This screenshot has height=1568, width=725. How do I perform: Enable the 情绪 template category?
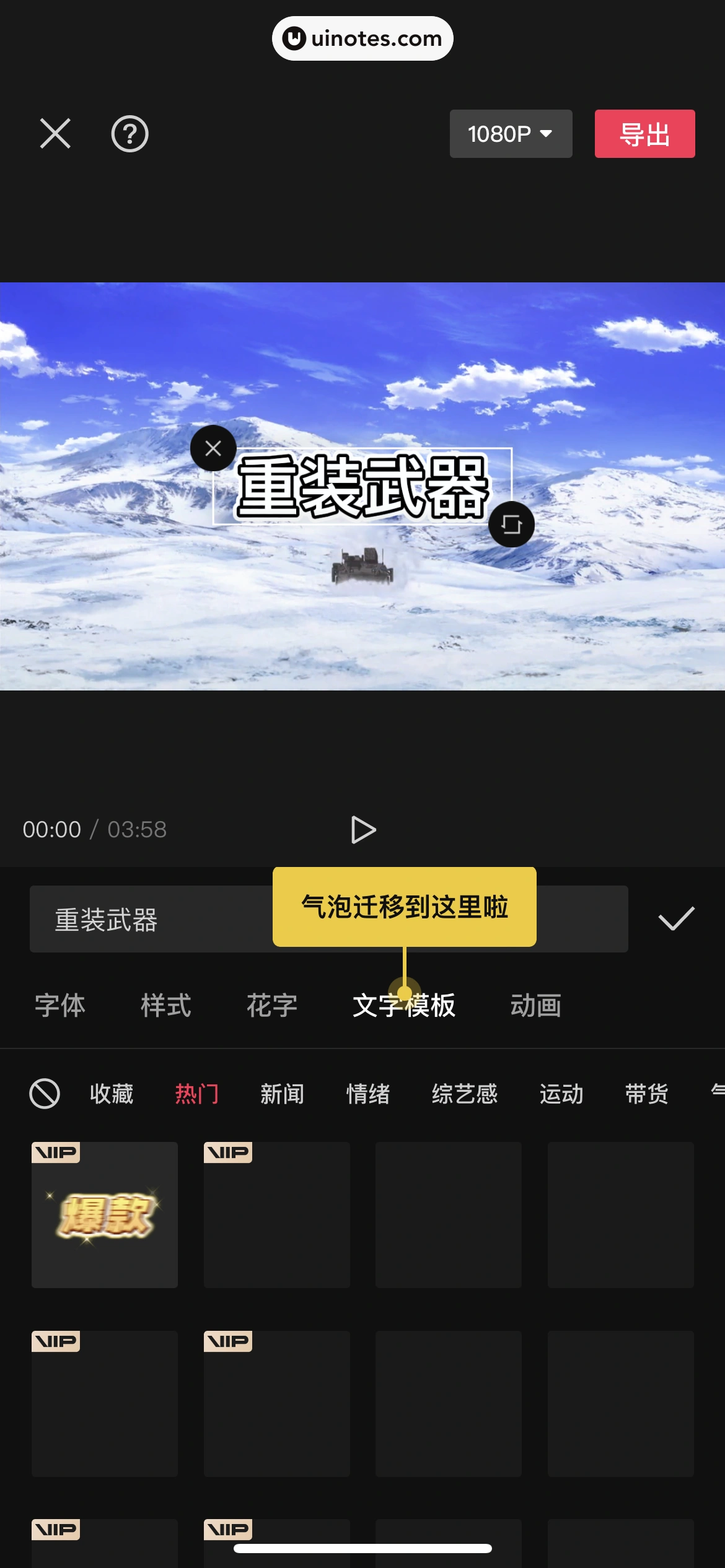click(367, 1094)
